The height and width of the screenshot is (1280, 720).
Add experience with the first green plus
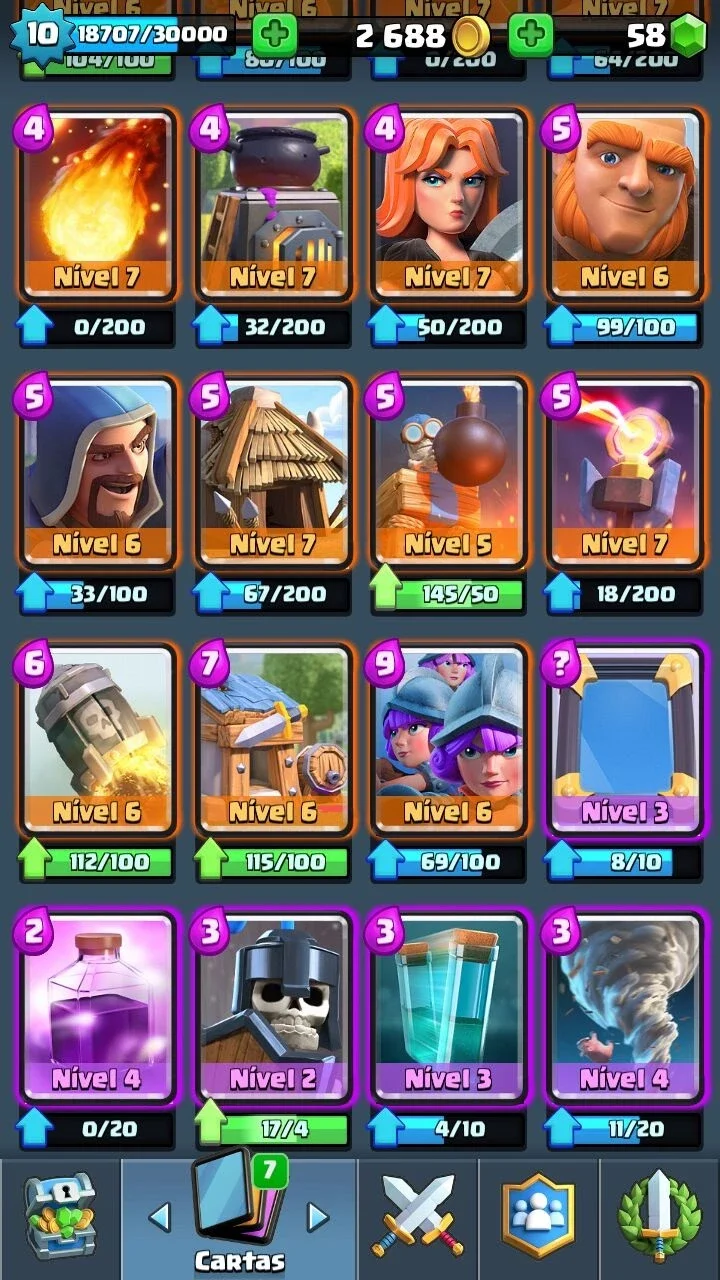click(x=274, y=36)
